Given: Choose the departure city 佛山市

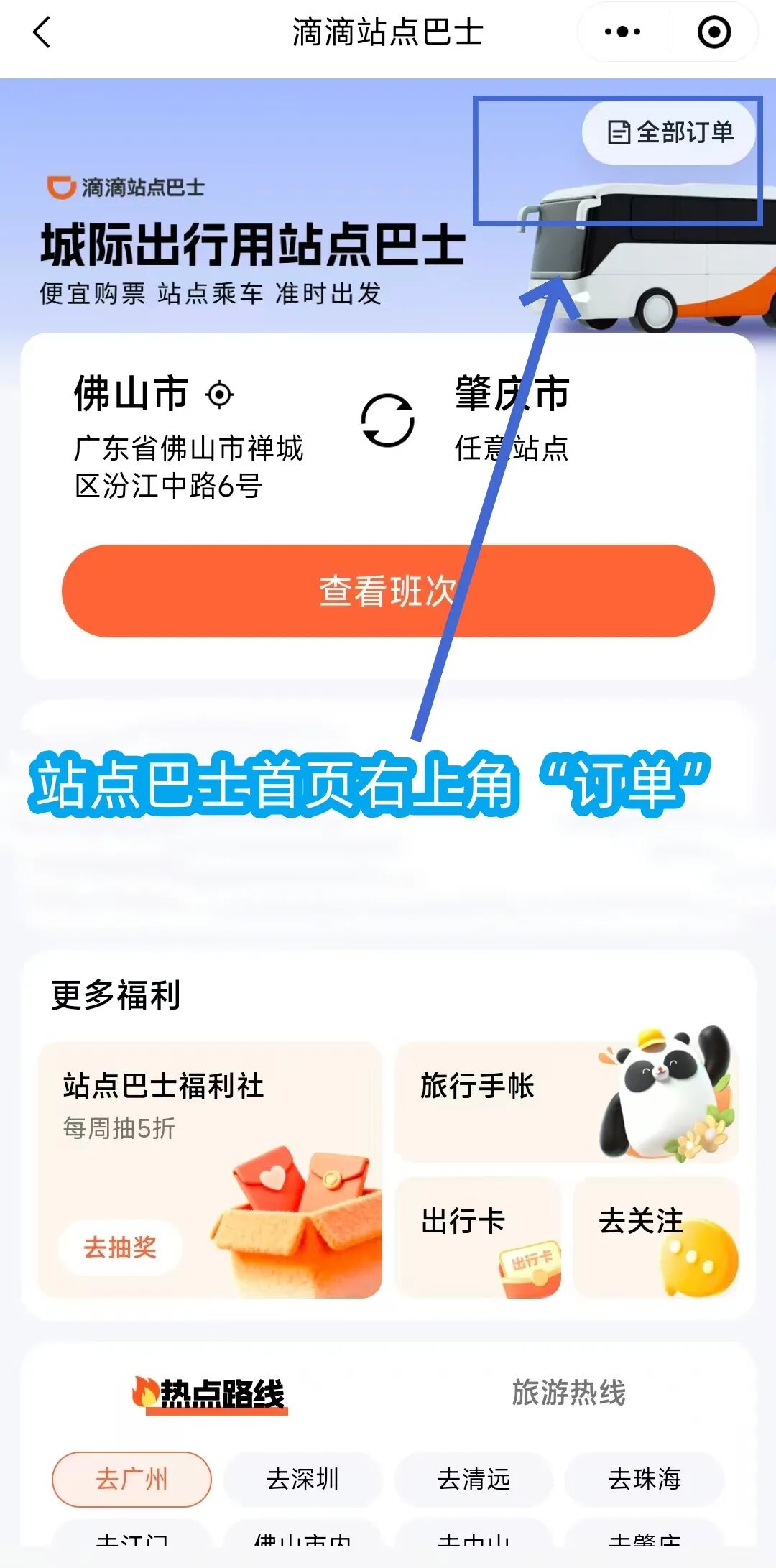Looking at the screenshot, I should coord(131,394).
